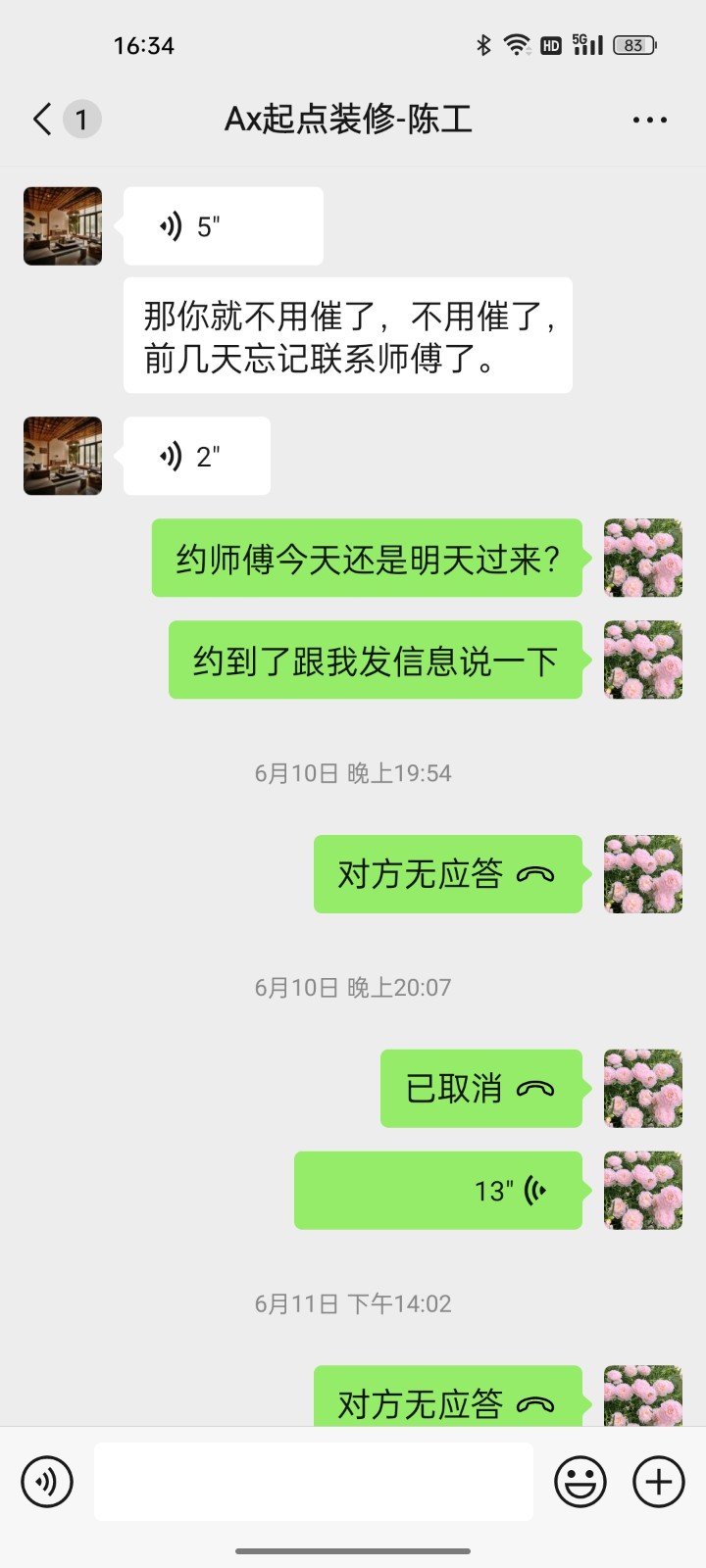The height and width of the screenshot is (1568, 706).
Task: Play the 5-second voice message
Action: click(223, 226)
